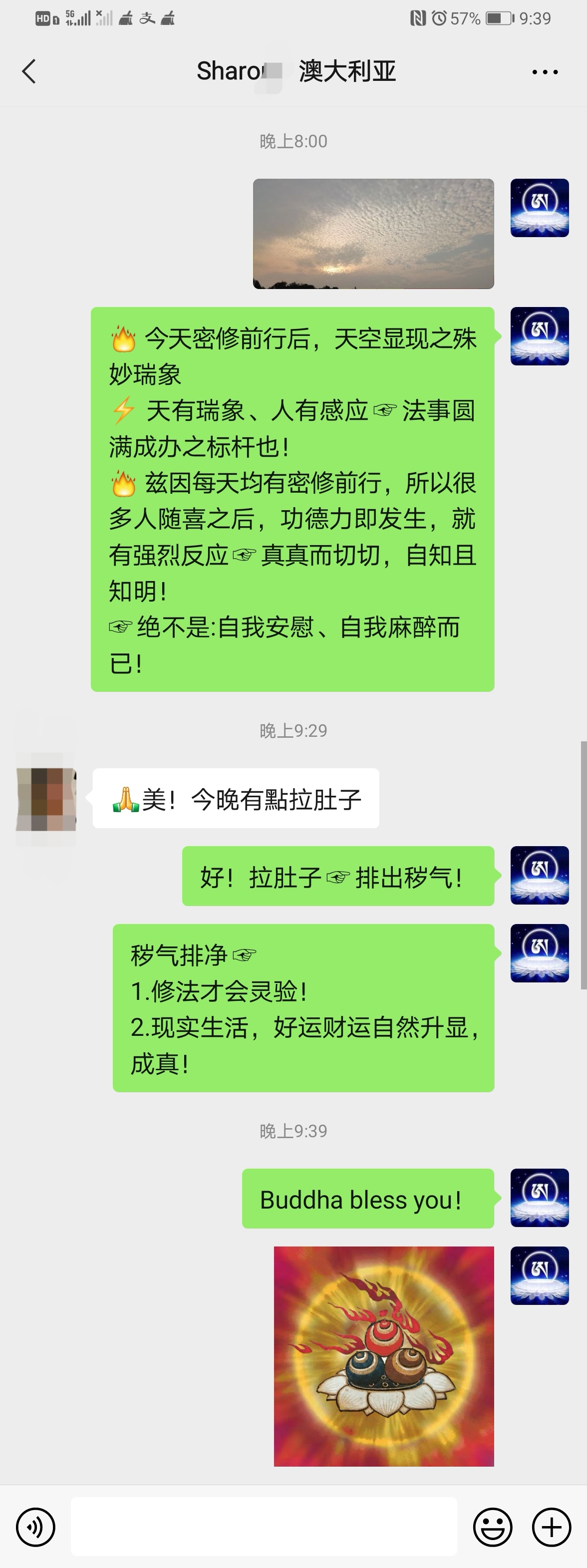Open the plus attachments menu

(551, 1527)
